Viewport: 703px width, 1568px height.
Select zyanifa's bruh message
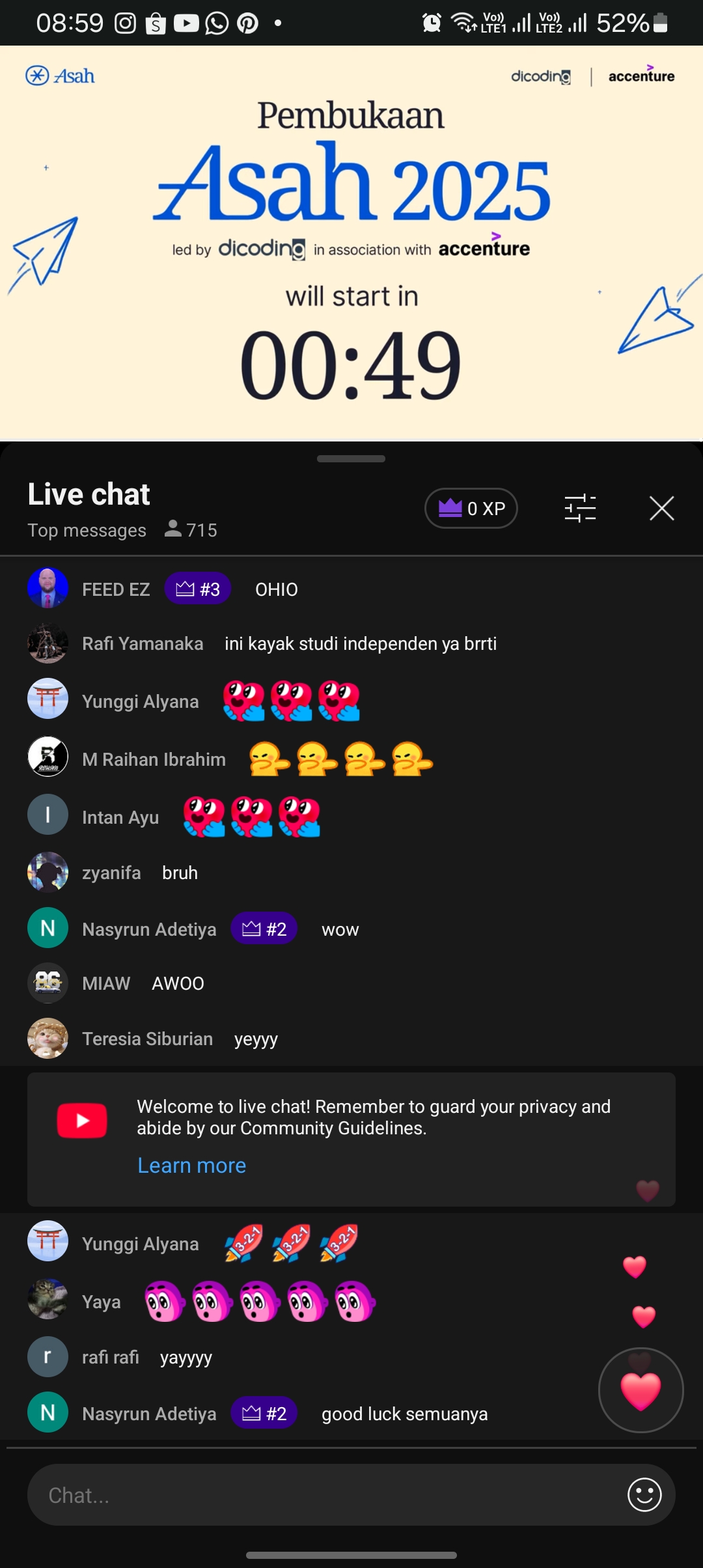tap(180, 873)
